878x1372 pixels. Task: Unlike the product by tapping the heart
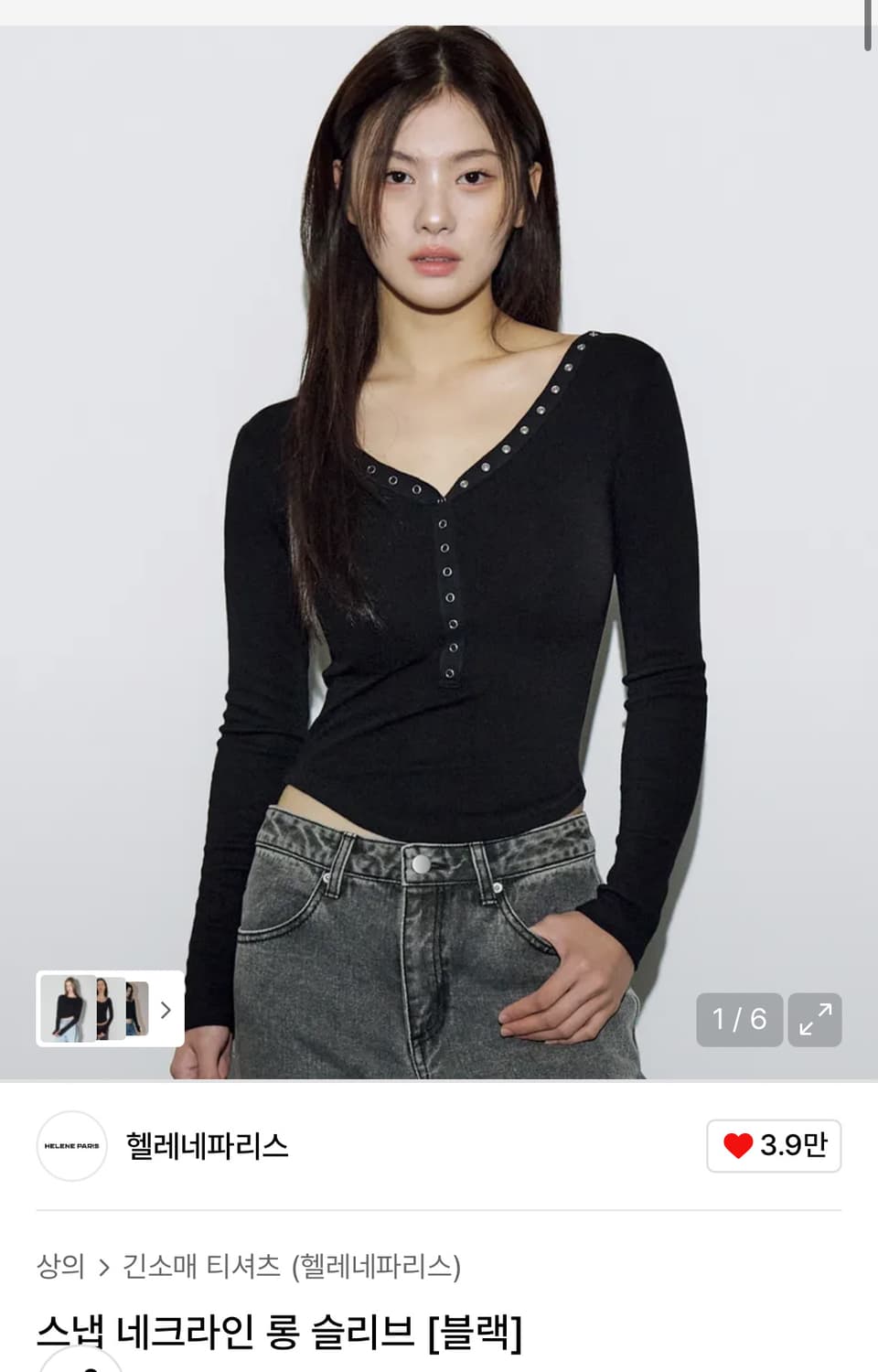point(739,1146)
